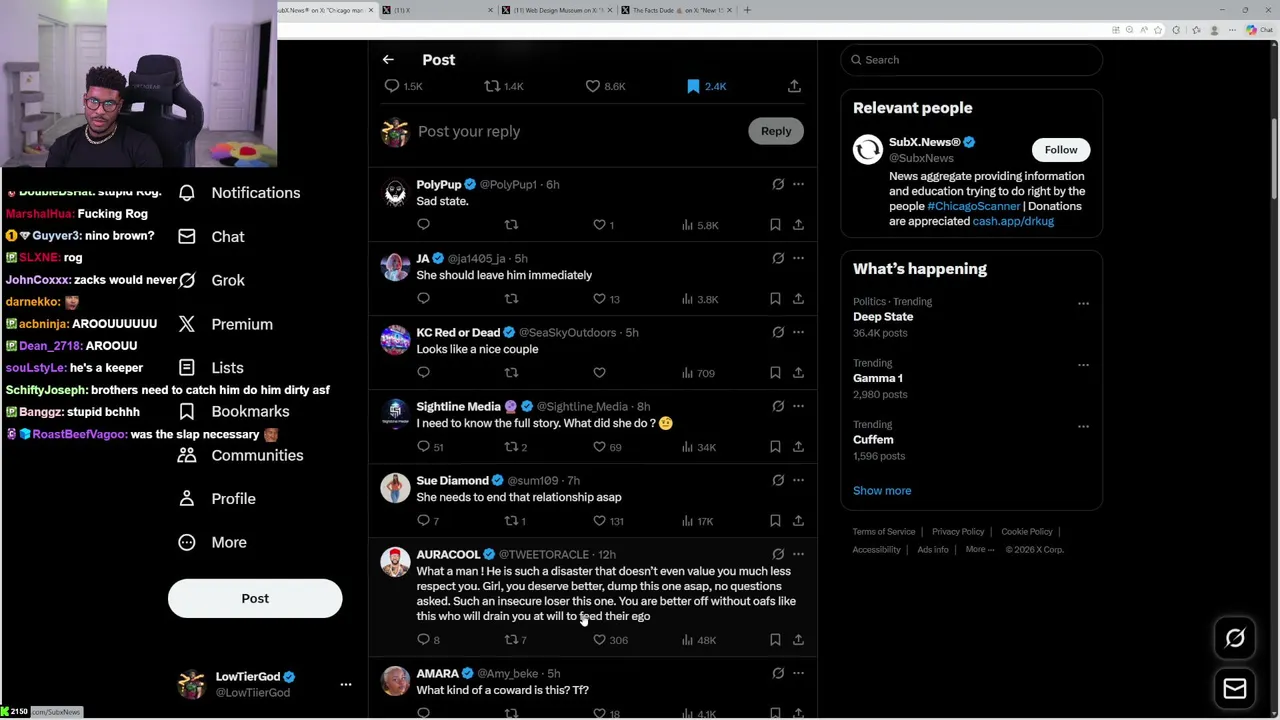Like JA's reply

[599, 299]
